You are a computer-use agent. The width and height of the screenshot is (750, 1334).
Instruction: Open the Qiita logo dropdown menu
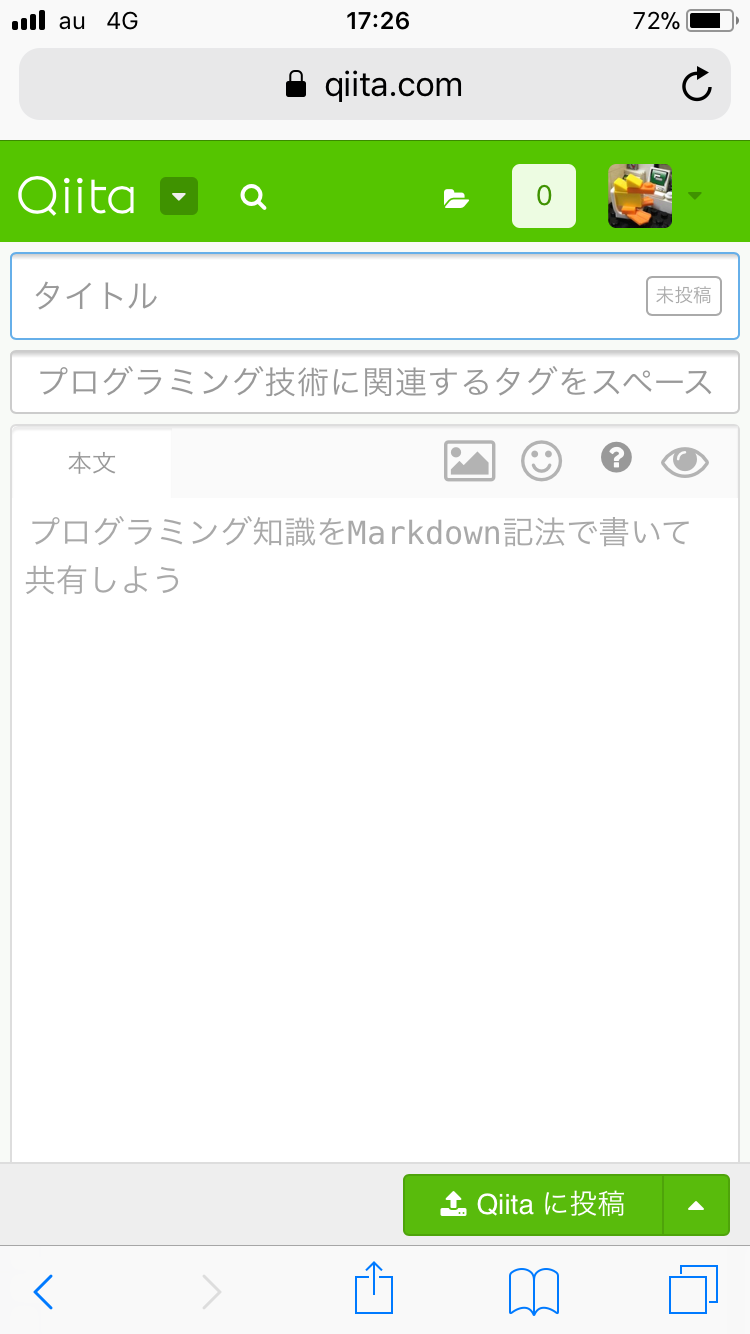pos(179,196)
